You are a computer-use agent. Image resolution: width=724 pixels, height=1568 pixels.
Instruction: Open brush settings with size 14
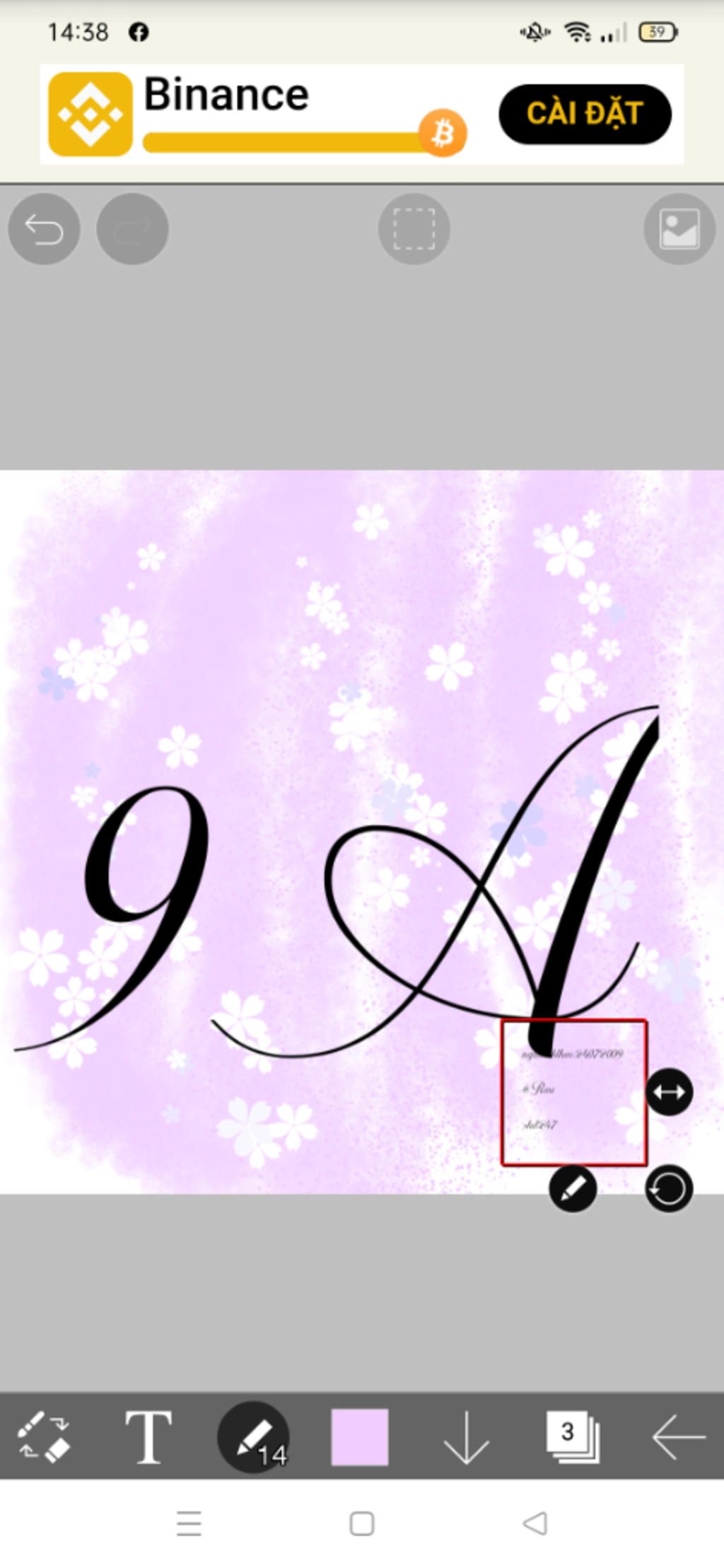(x=254, y=1436)
